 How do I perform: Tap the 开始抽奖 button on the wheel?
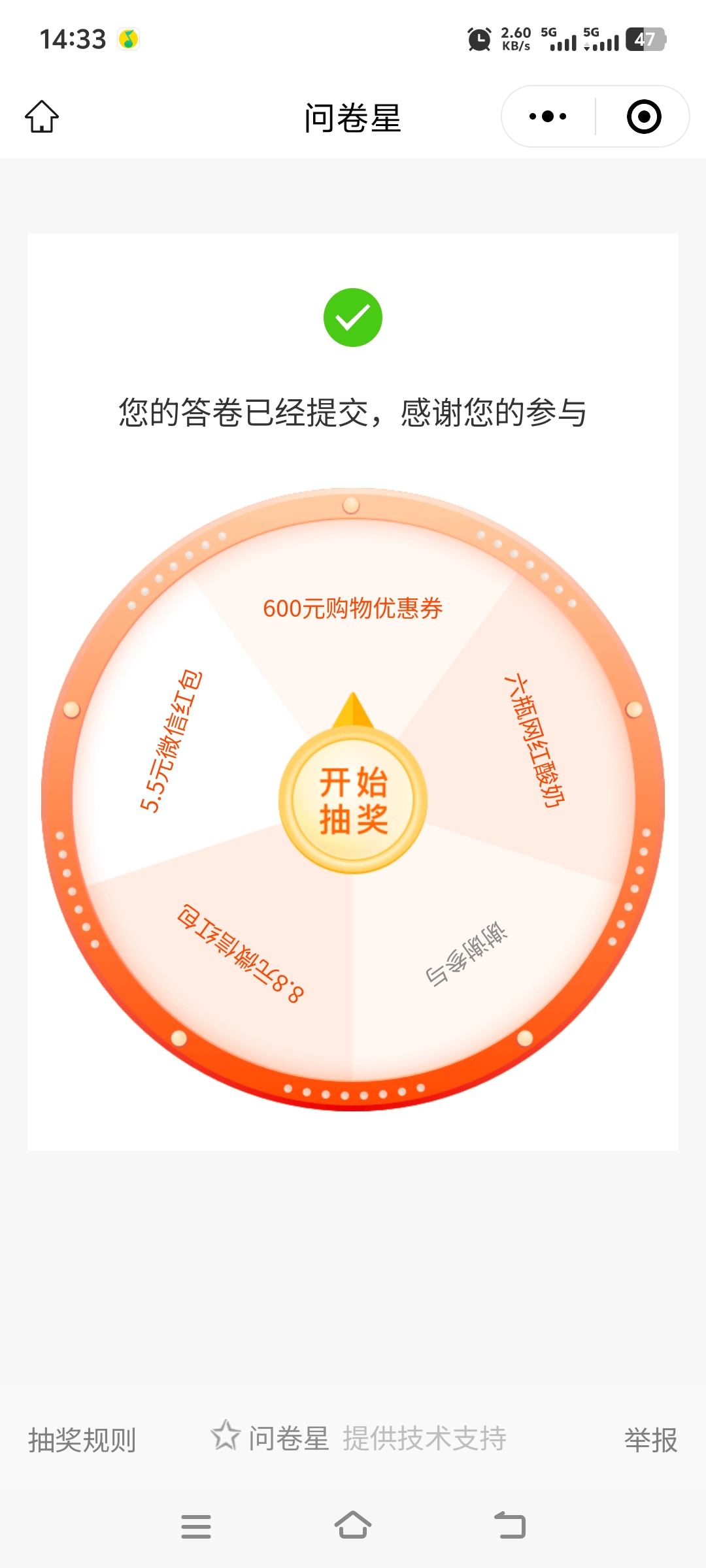pyautogui.click(x=353, y=801)
